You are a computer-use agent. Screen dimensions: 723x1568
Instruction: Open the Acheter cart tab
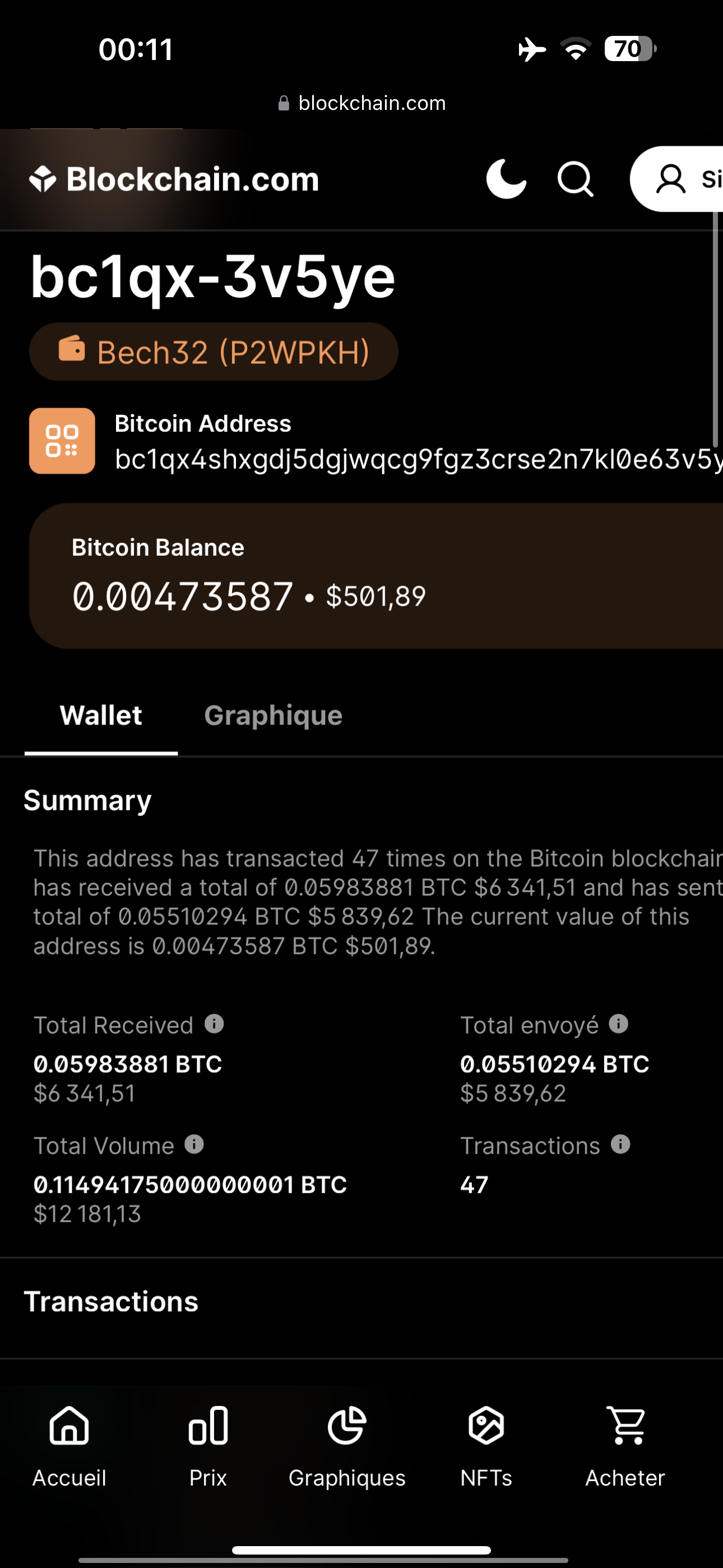pyautogui.click(x=625, y=1447)
